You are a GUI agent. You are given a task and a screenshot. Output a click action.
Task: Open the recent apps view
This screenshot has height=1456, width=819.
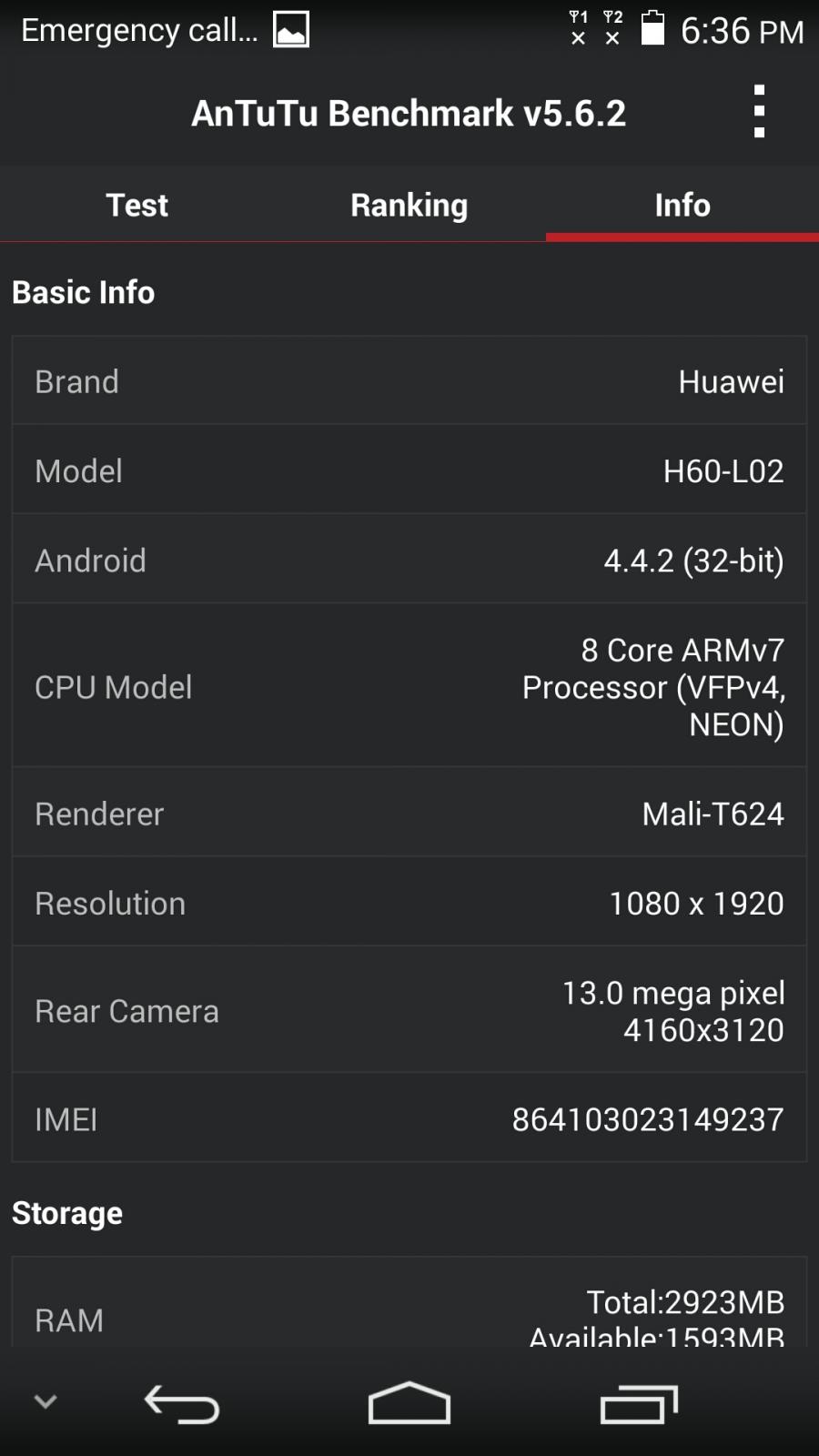[639, 1404]
